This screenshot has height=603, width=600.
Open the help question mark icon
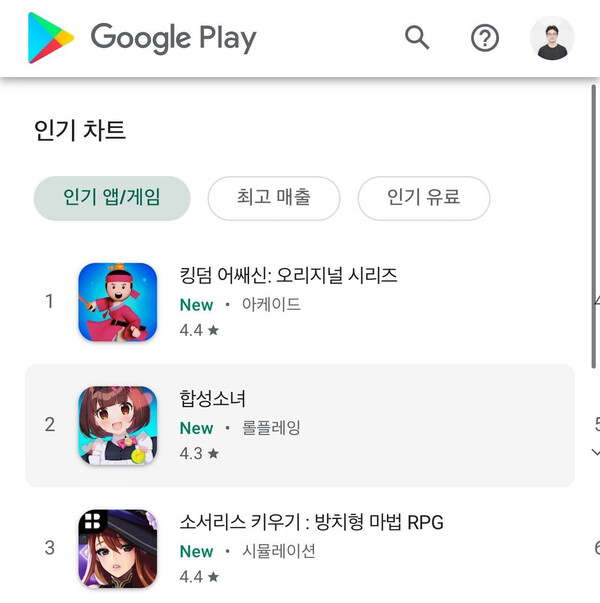[485, 39]
